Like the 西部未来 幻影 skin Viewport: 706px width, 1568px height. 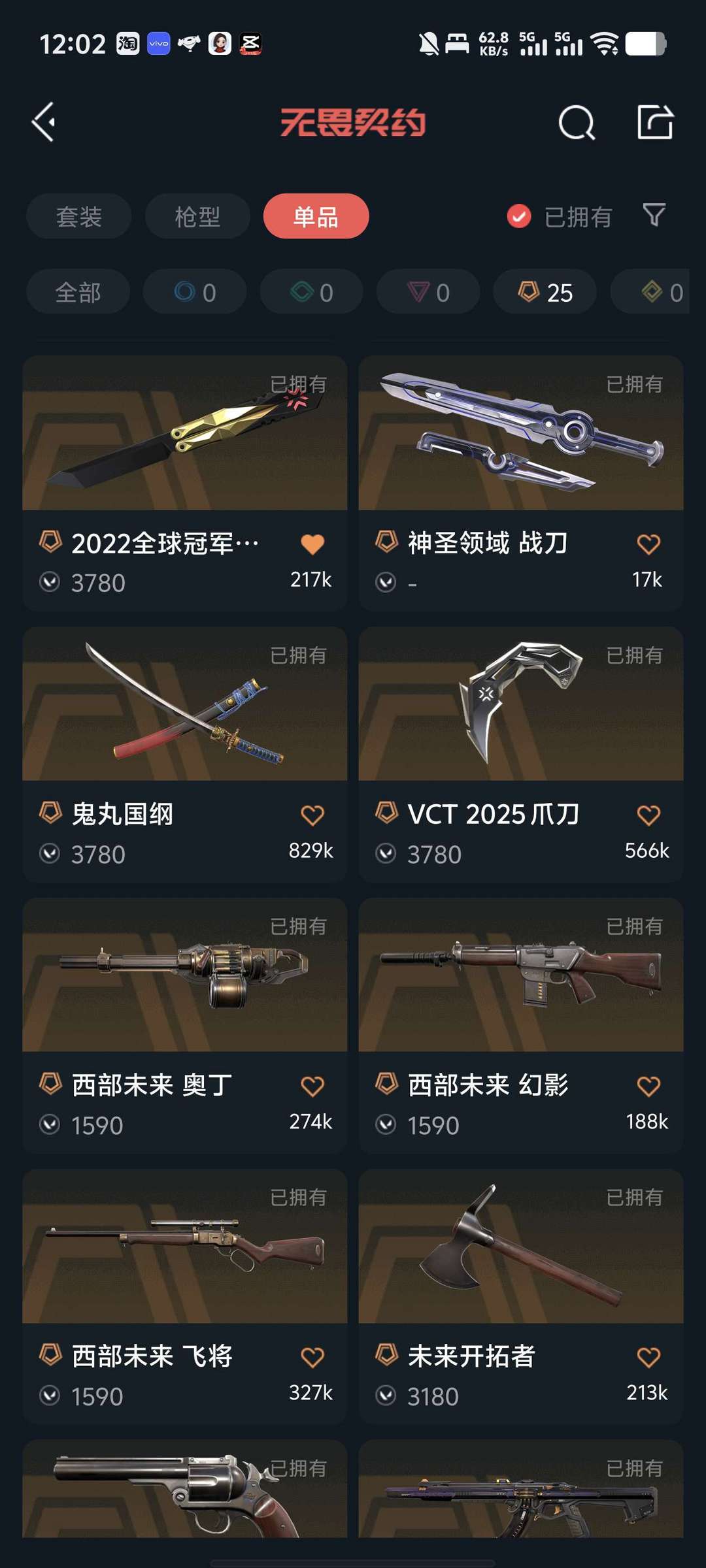[x=648, y=1086]
